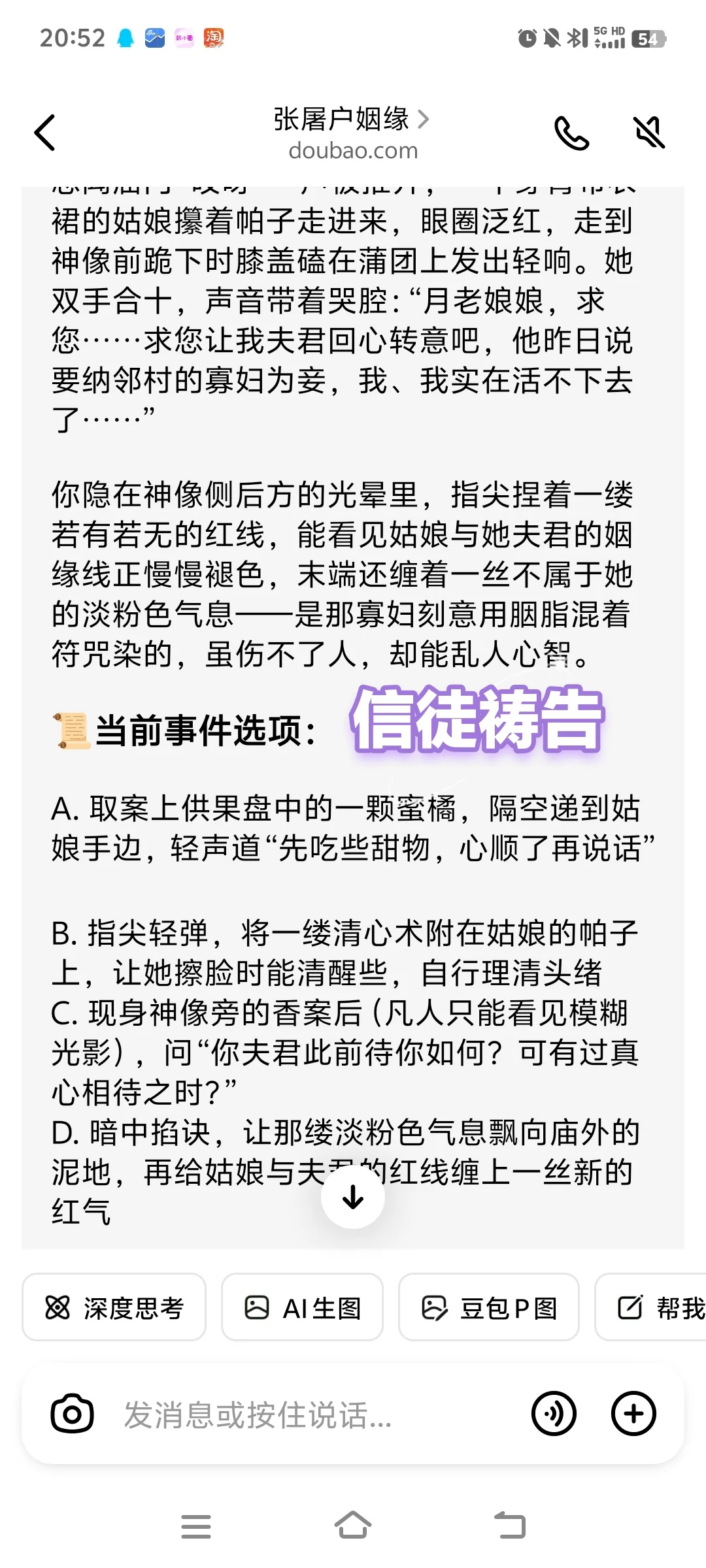
Task: Select the 深度思考 chip
Action: pyautogui.click(x=114, y=1307)
